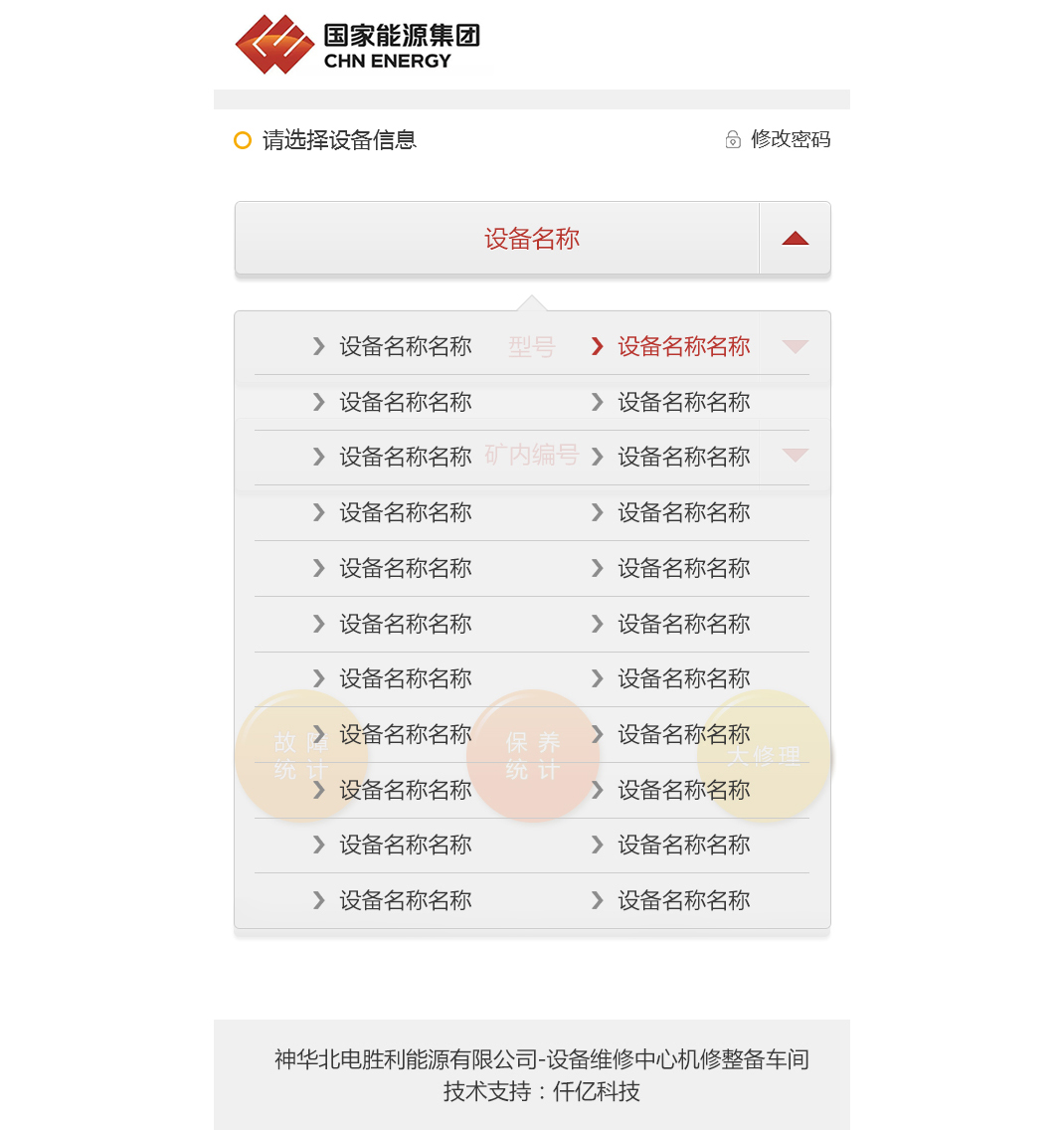Collapse the 设备名称 dropdown
1064x1130 pixels.
[795, 239]
